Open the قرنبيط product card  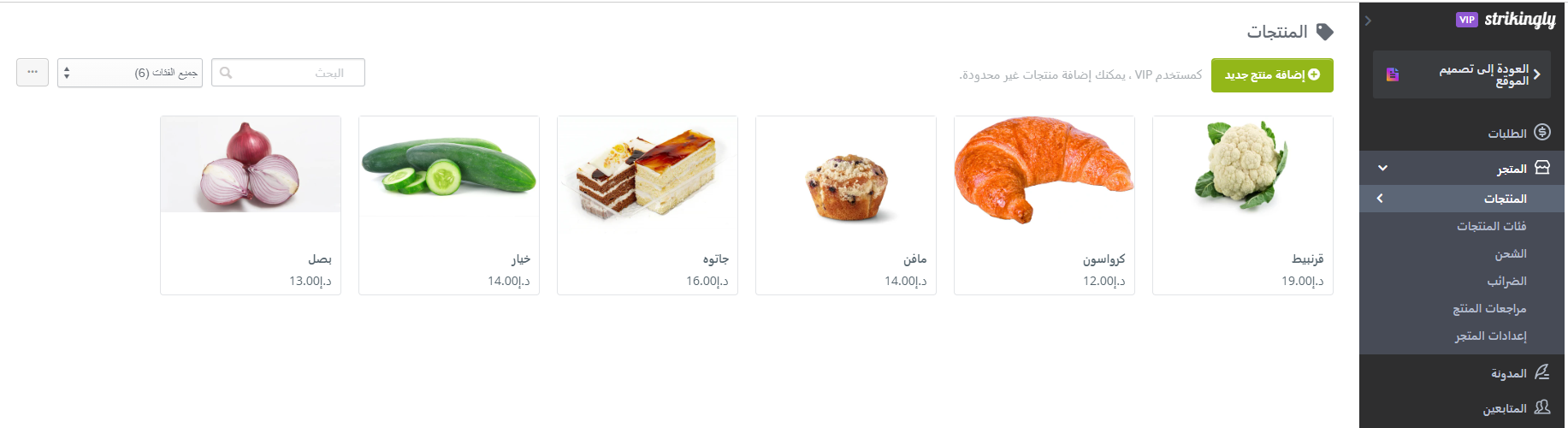pos(1242,205)
